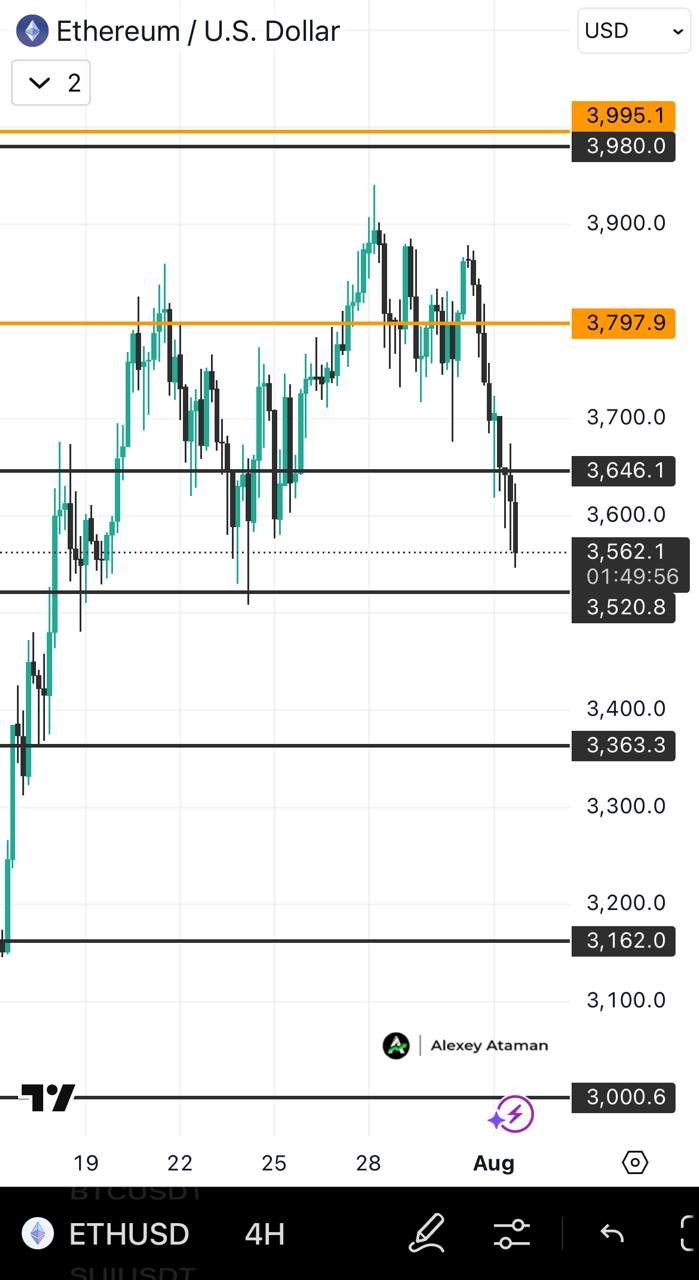Open price scale settings hexagon icon
The width and height of the screenshot is (699, 1280).
pos(635,1162)
